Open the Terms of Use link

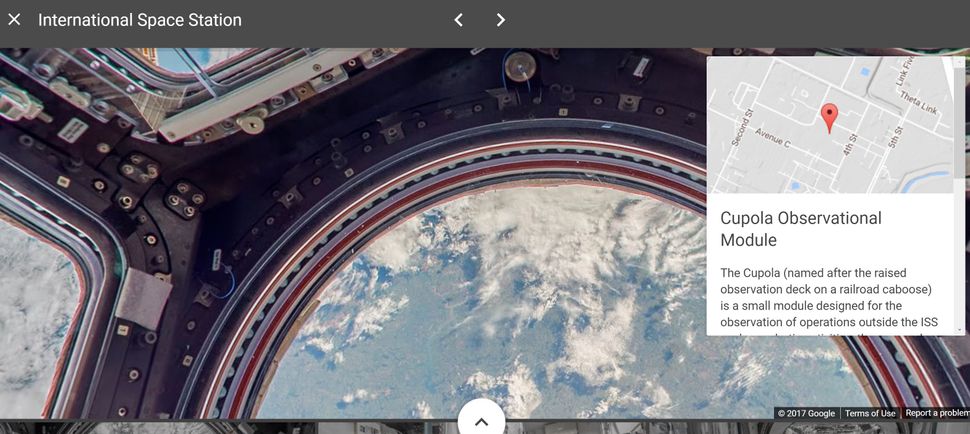click(x=869, y=413)
